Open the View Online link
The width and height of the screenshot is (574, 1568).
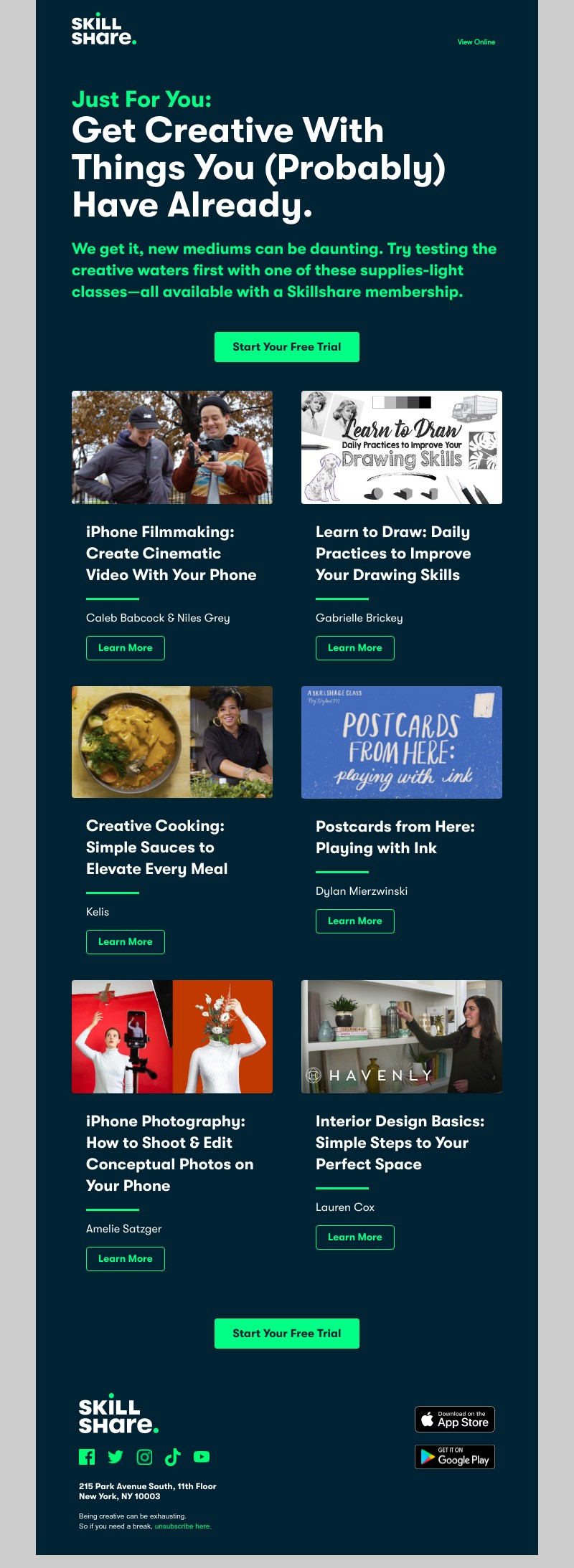click(x=476, y=42)
